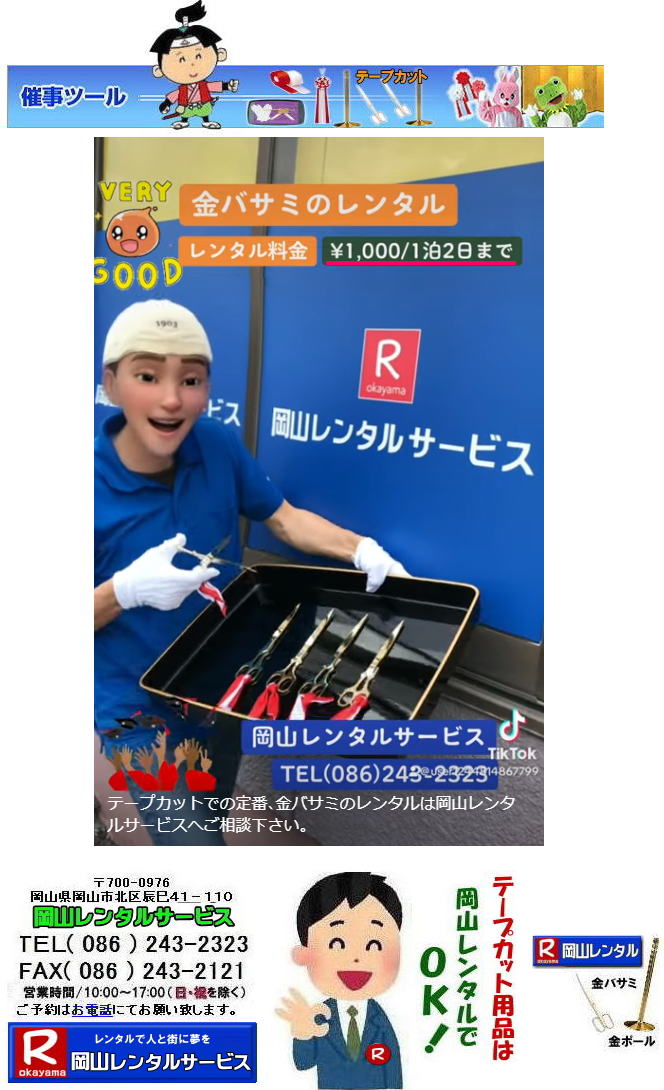Open the 催事ツール banner at top
Viewport: 664px width, 1090px height.
pos(305,96)
